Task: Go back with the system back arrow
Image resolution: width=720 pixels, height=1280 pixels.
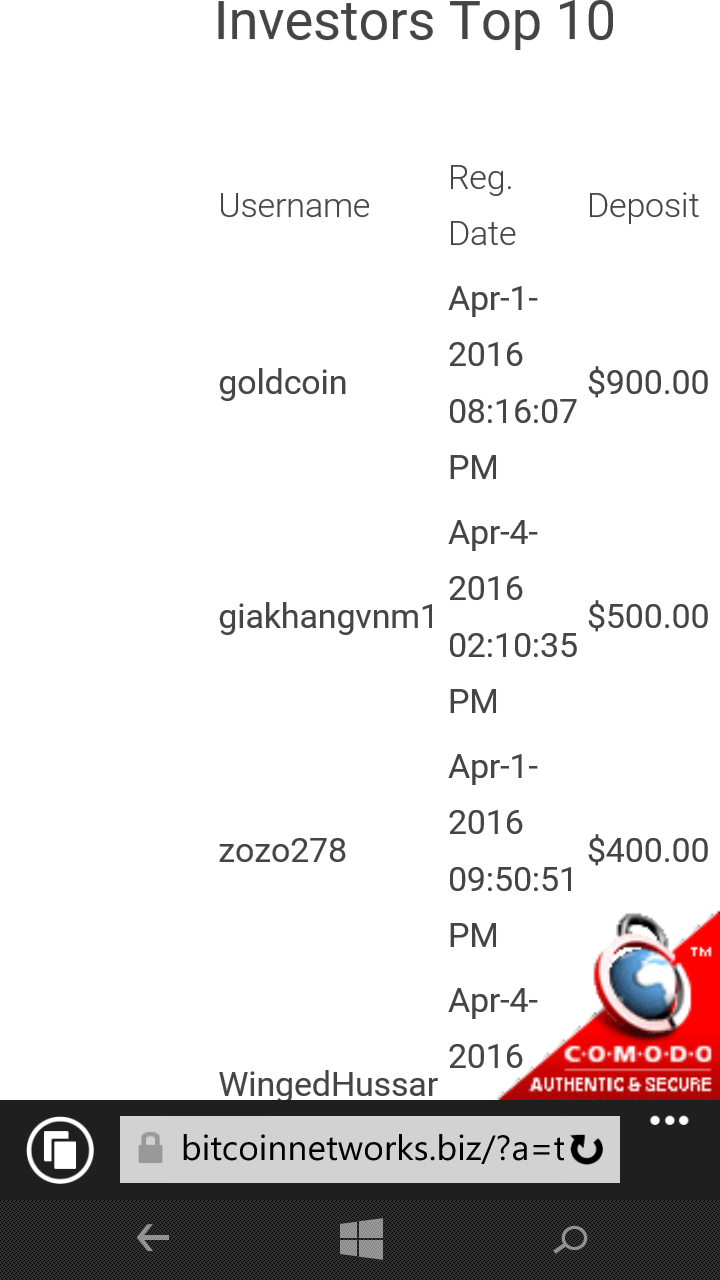Action: click(153, 1240)
